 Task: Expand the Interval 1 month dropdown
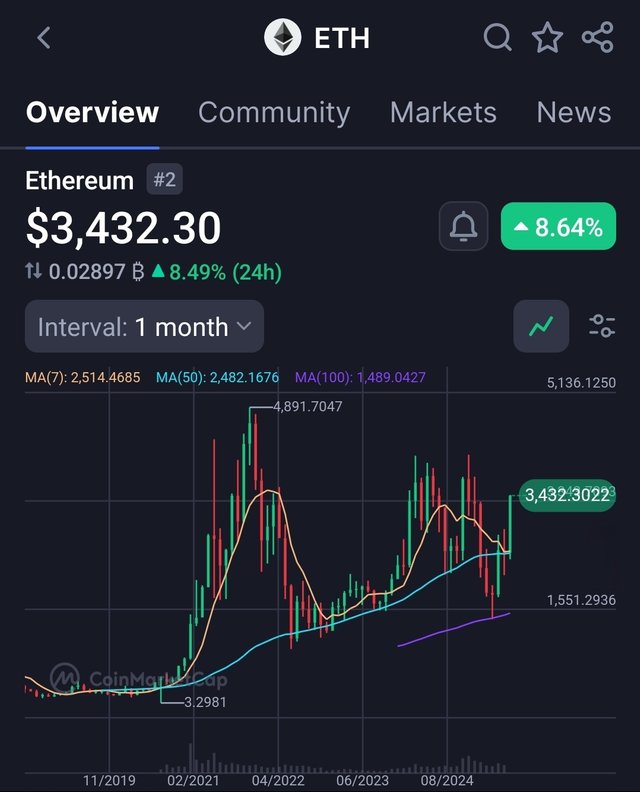(x=145, y=326)
